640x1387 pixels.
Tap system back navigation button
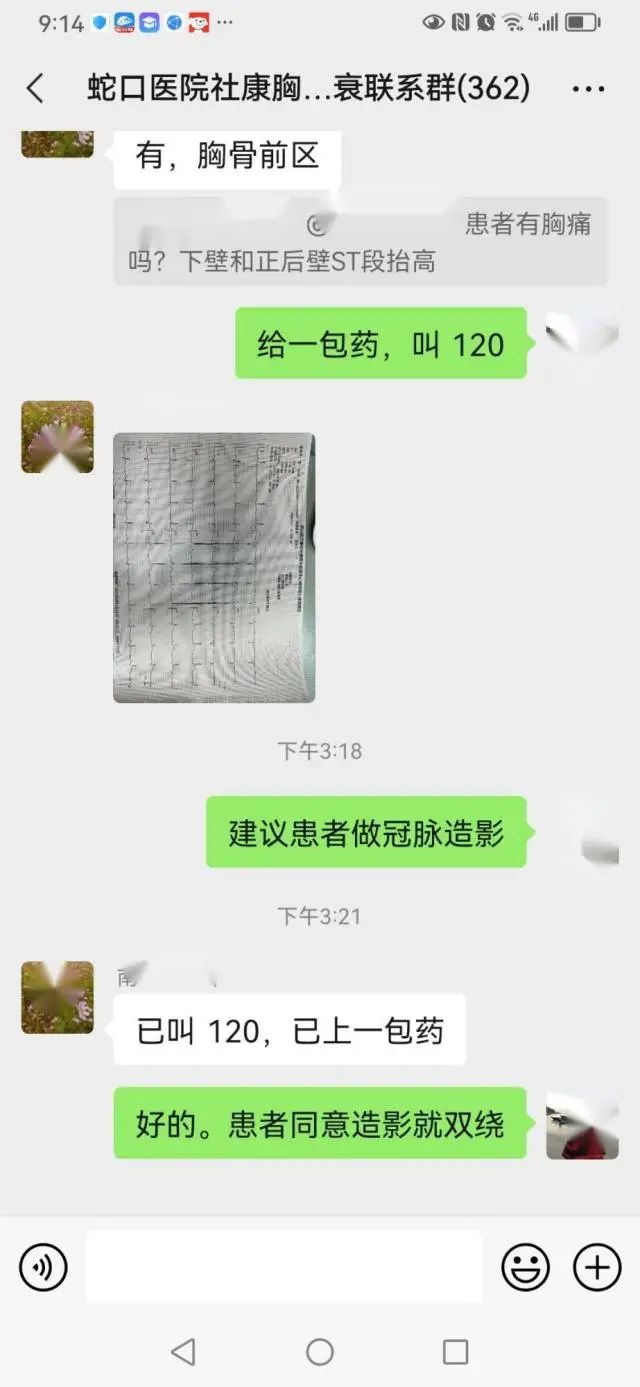[183, 1352]
